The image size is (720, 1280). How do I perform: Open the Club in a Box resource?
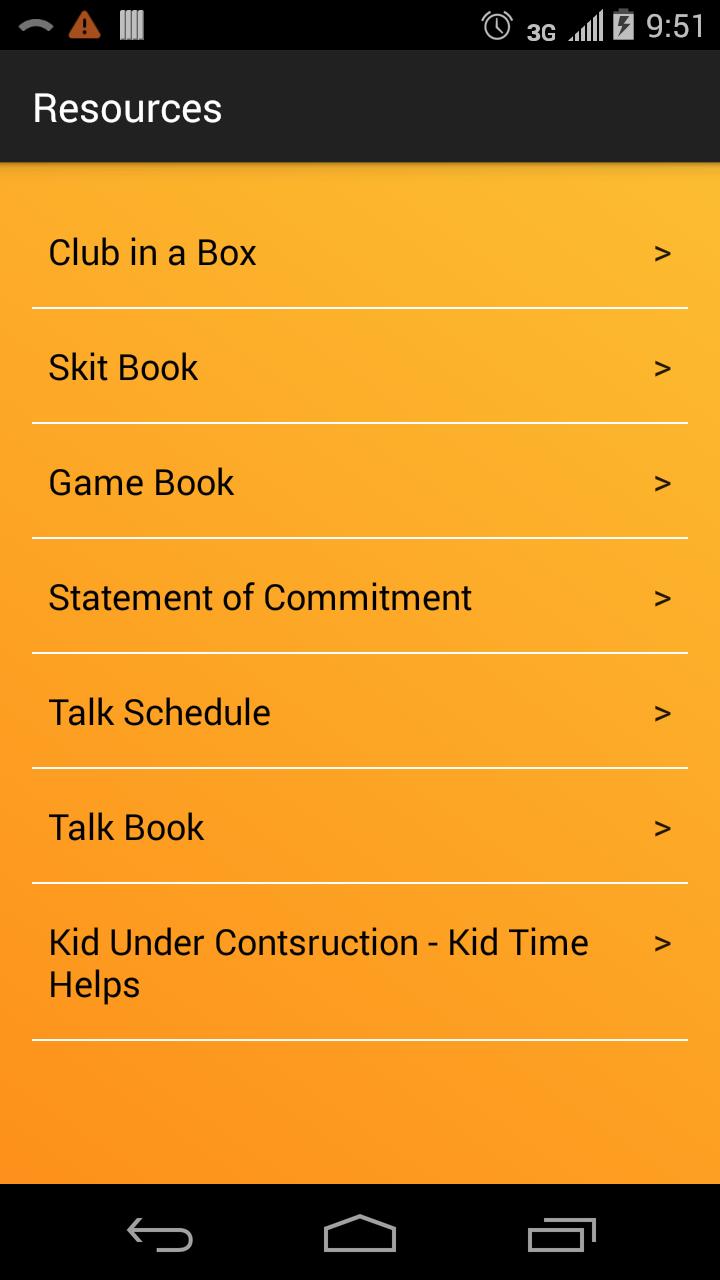click(359, 253)
